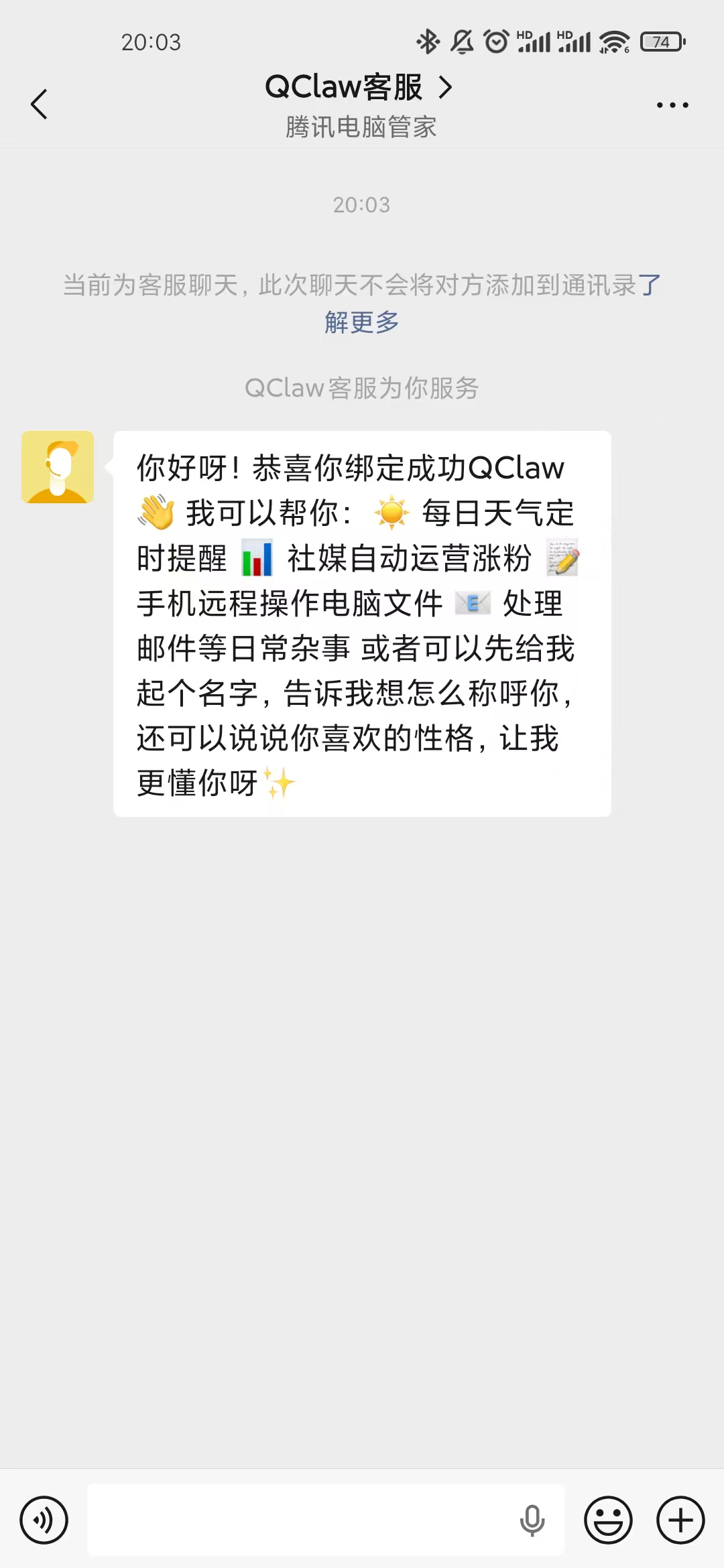Viewport: 724px width, 1568px height.
Task: Open QClaw客服 profile from the title
Action: (359, 88)
